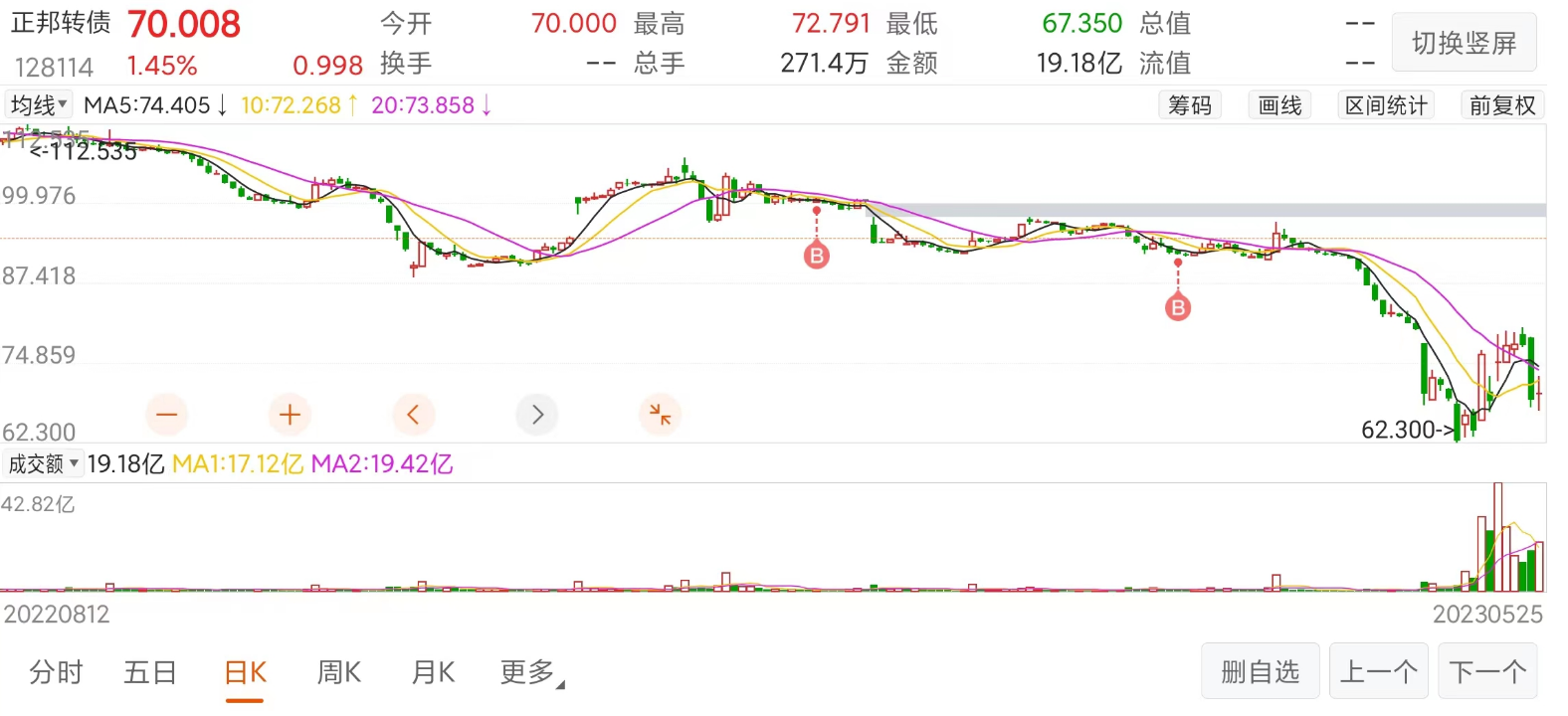Switch to the 周K chart
This screenshot has width=1568, height=716.
coord(338,672)
